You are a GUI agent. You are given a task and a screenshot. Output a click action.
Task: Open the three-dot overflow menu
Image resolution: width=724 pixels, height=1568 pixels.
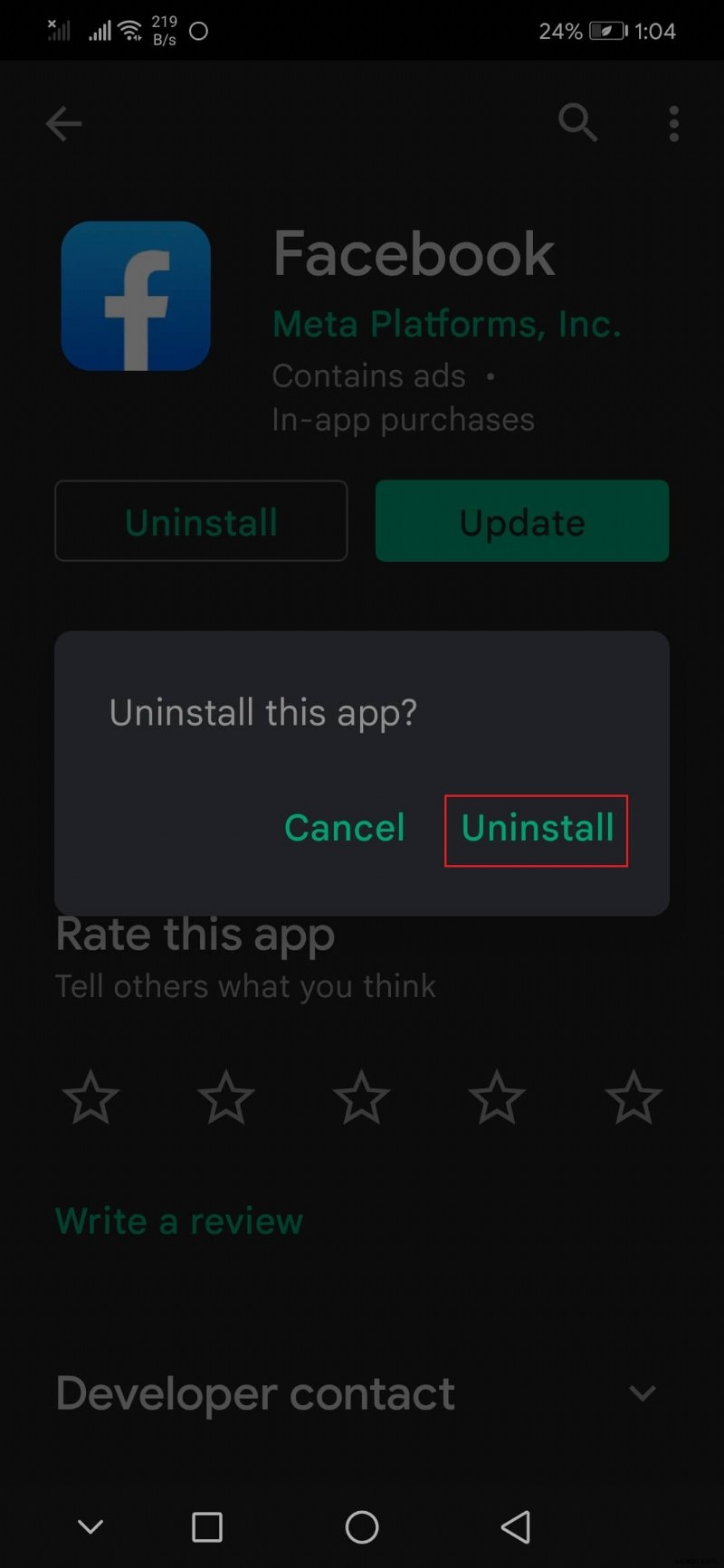(x=673, y=123)
